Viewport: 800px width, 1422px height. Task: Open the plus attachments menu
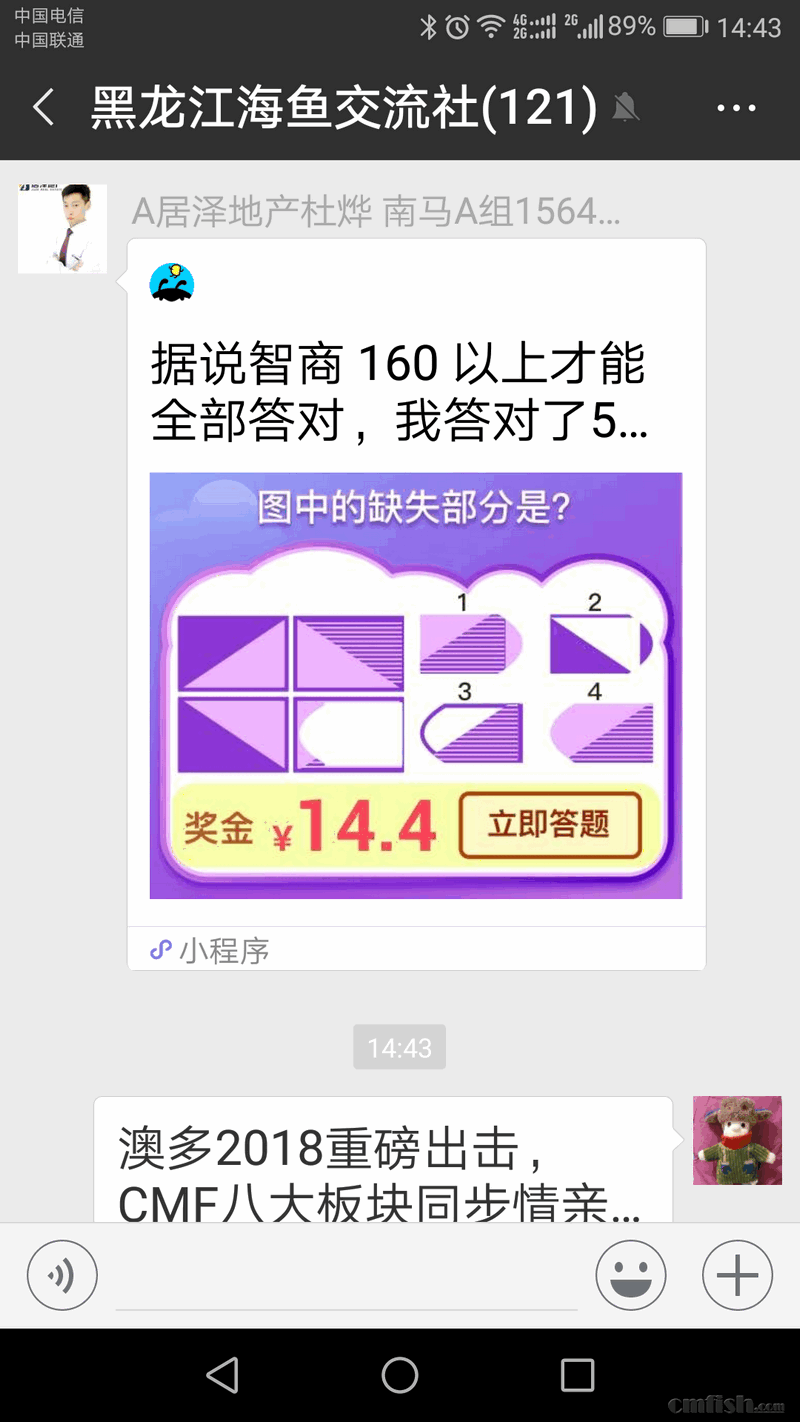pyautogui.click(x=737, y=1275)
